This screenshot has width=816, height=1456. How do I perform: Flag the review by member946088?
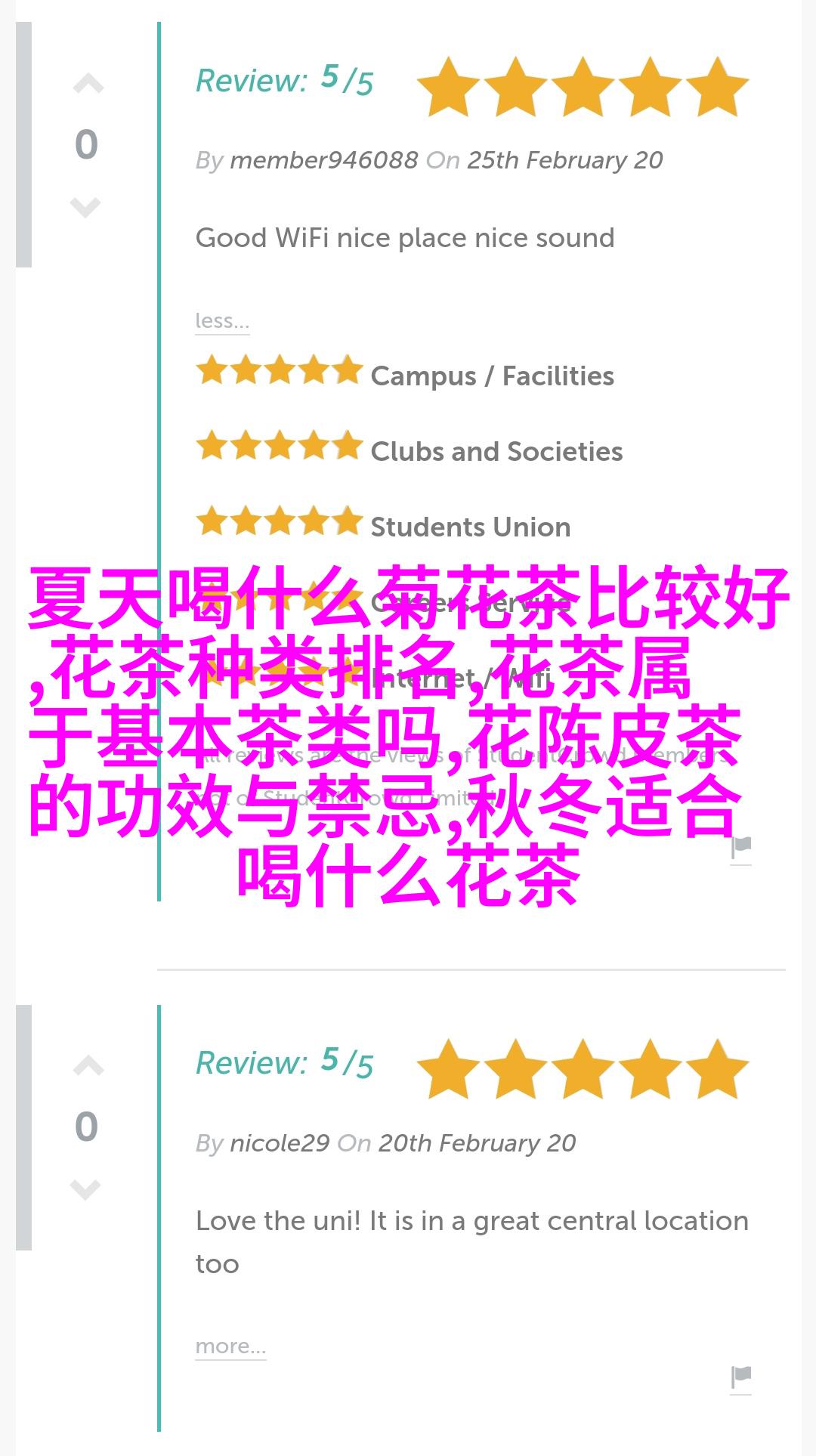[x=741, y=848]
